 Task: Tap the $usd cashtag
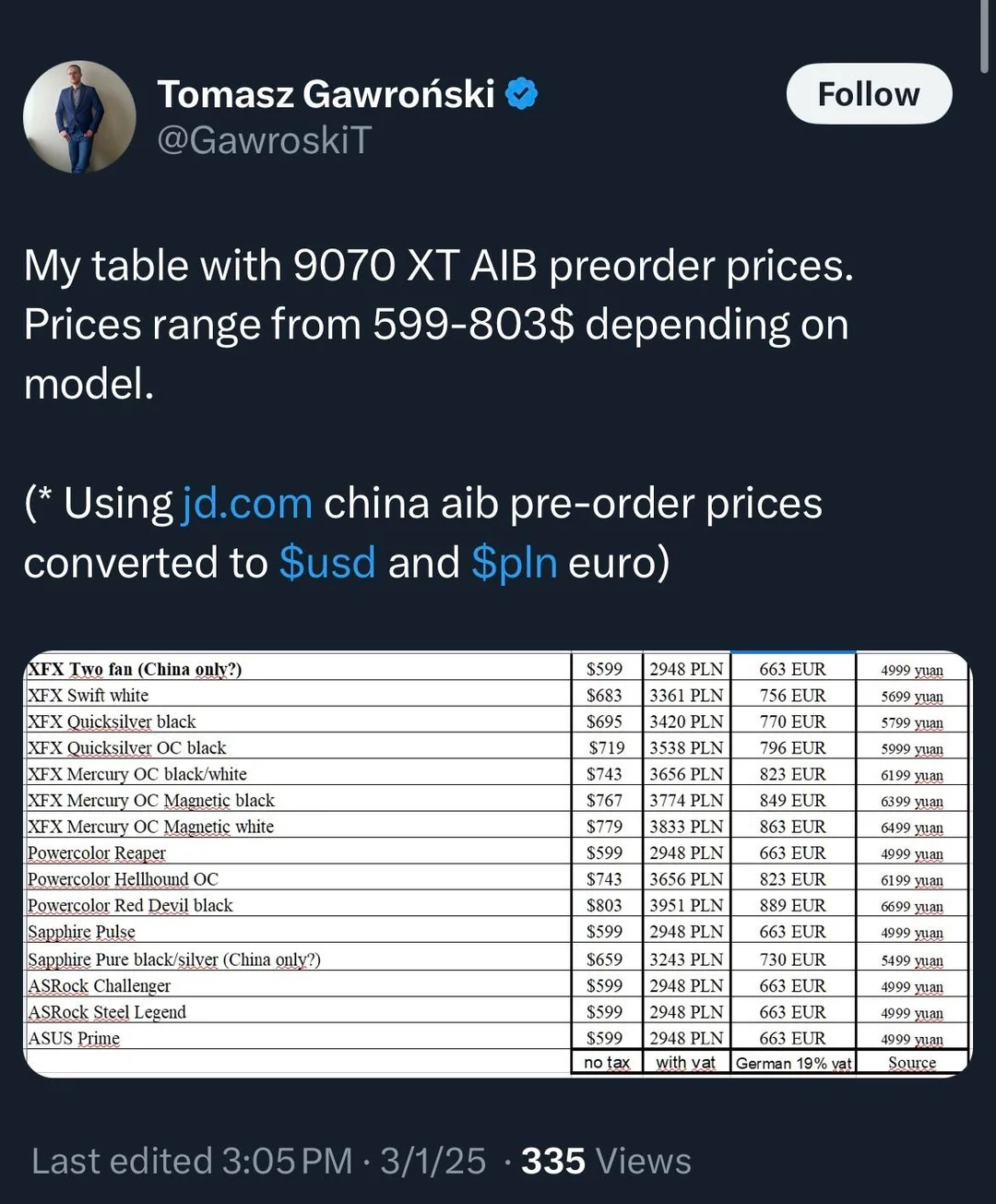(x=327, y=563)
